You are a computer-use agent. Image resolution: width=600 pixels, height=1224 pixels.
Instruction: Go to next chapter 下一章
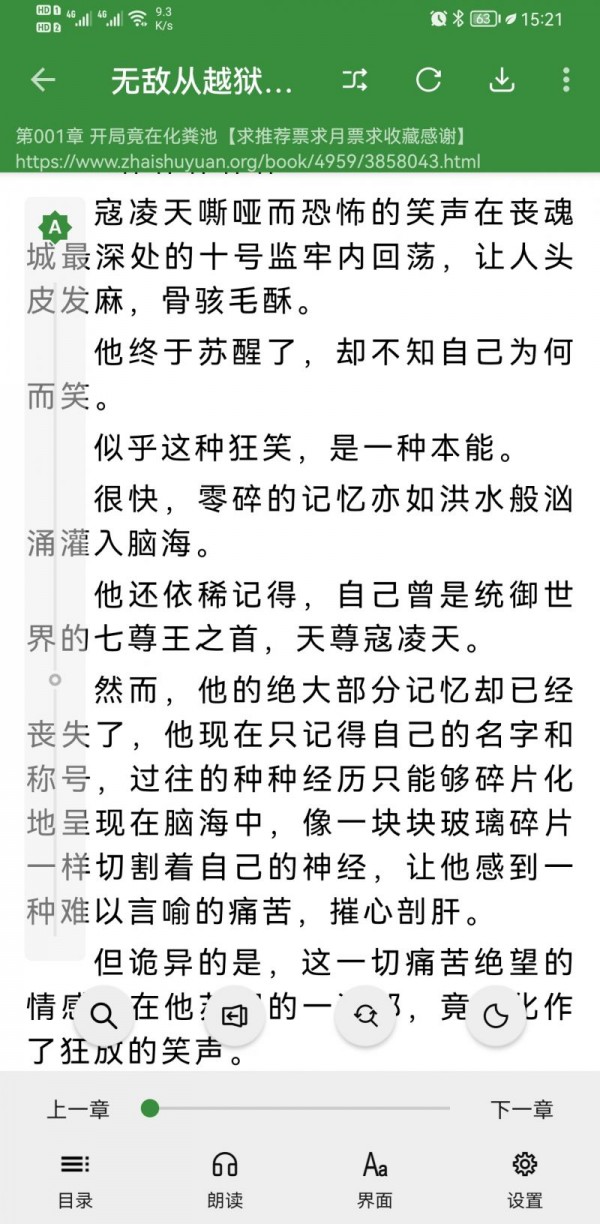point(521,1109)
